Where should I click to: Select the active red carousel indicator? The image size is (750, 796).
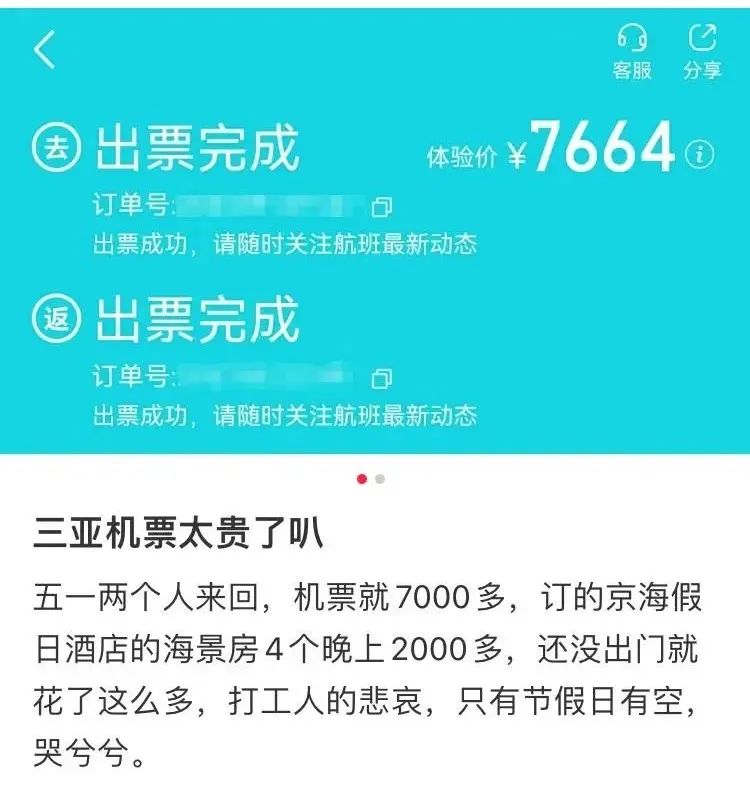(x=361, y=479)
